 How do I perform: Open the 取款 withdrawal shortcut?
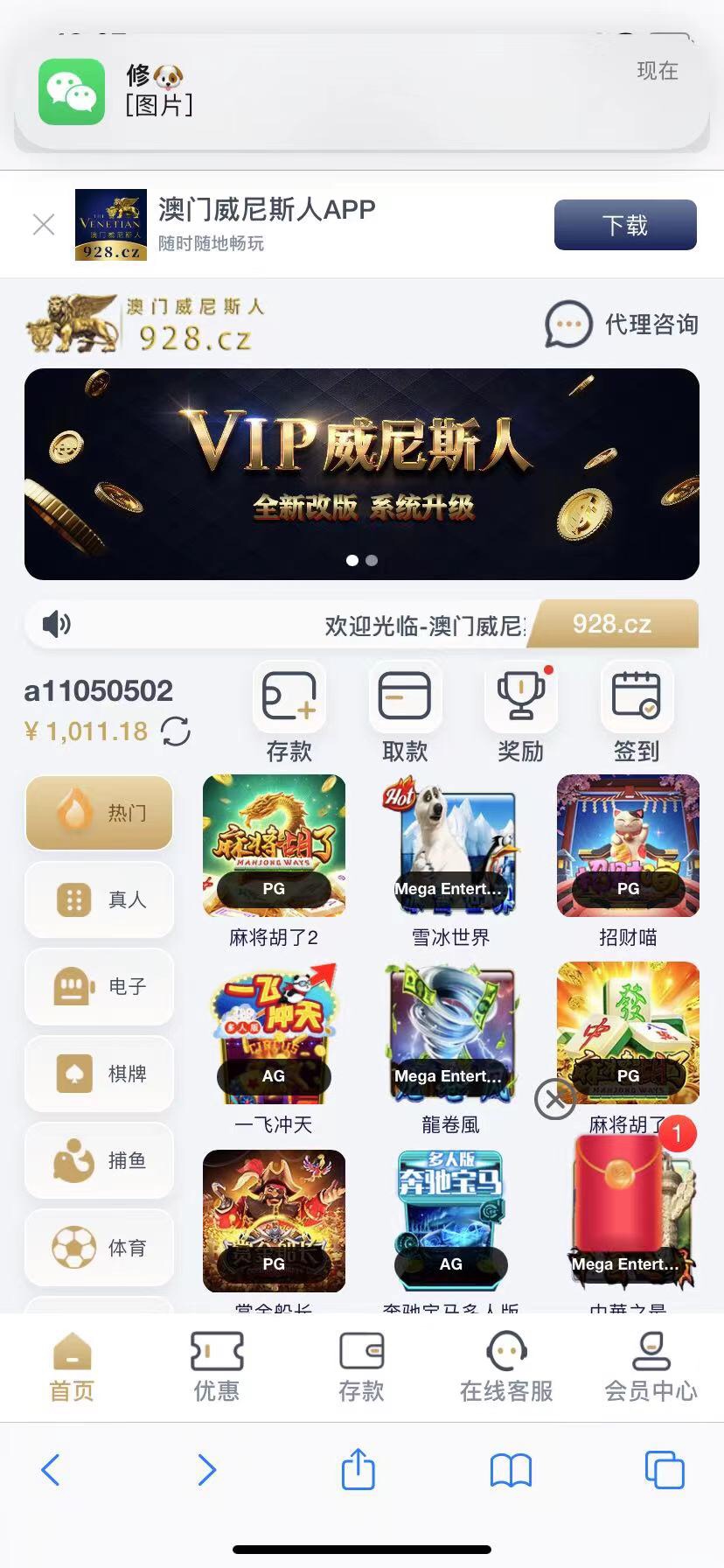click(405, 710)
